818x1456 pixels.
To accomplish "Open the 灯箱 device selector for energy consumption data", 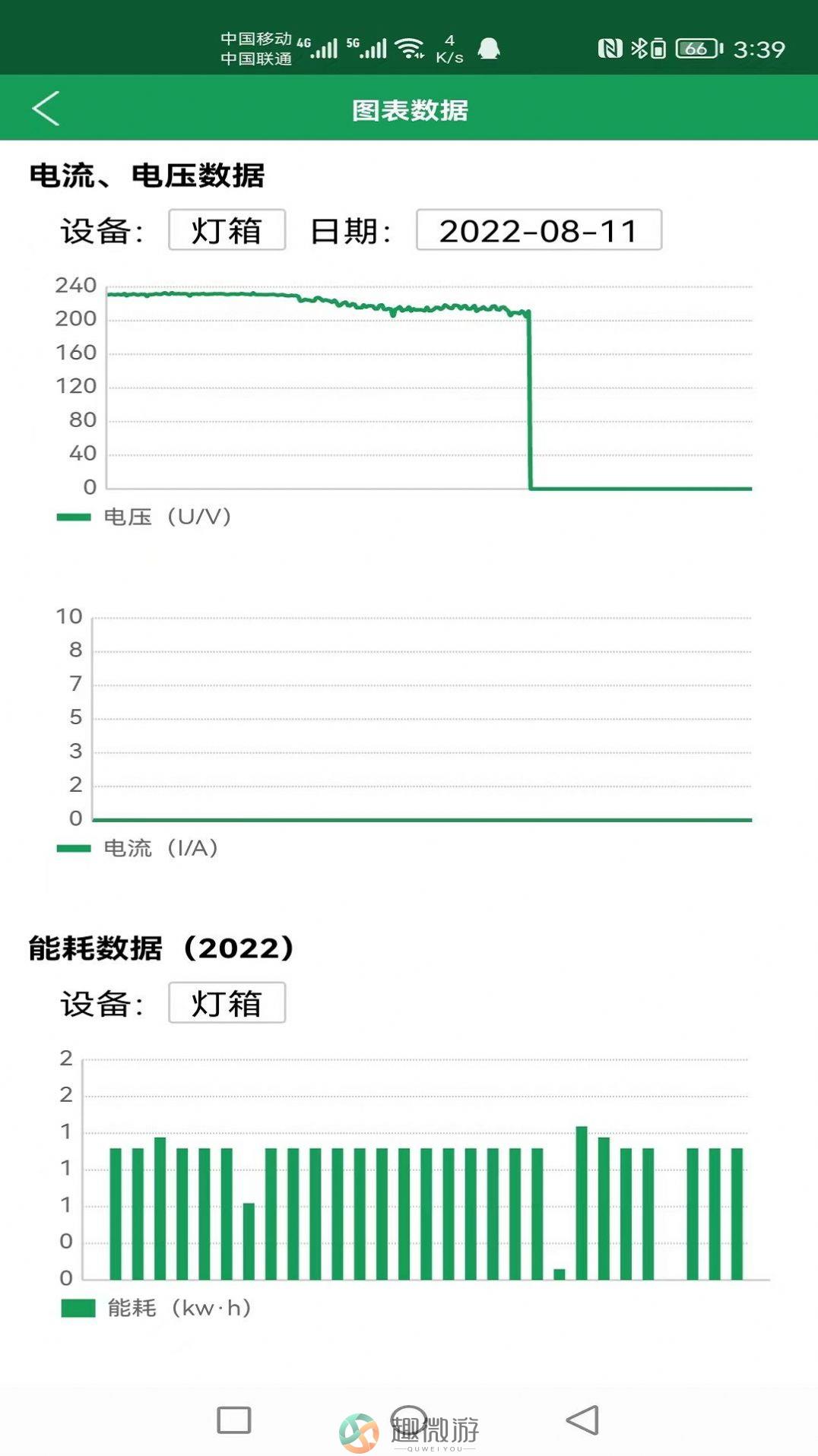I will (227, 1002).
